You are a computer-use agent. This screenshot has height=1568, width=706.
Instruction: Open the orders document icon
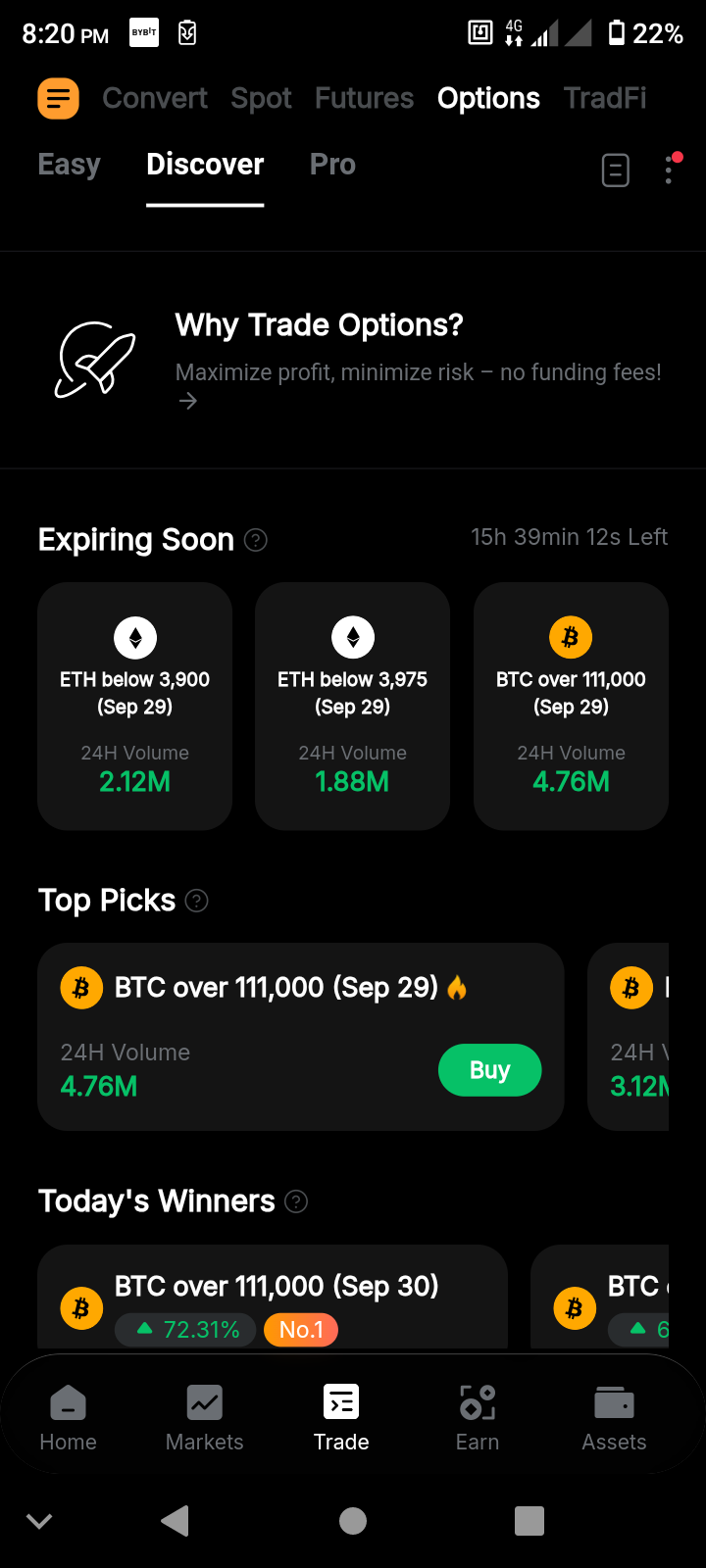pyautogui.click(x=615, y=171)
